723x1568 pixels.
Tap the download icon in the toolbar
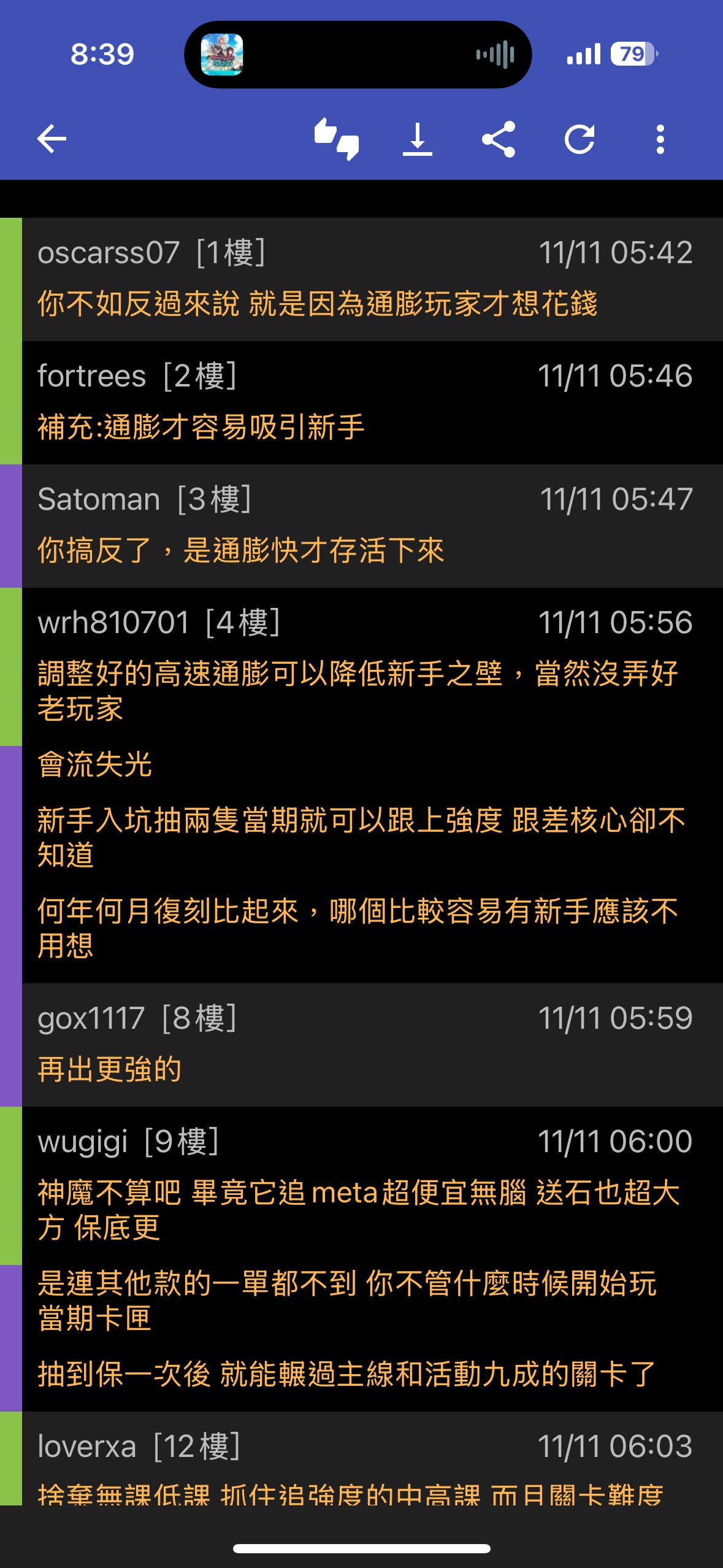[x=418, y=139]
